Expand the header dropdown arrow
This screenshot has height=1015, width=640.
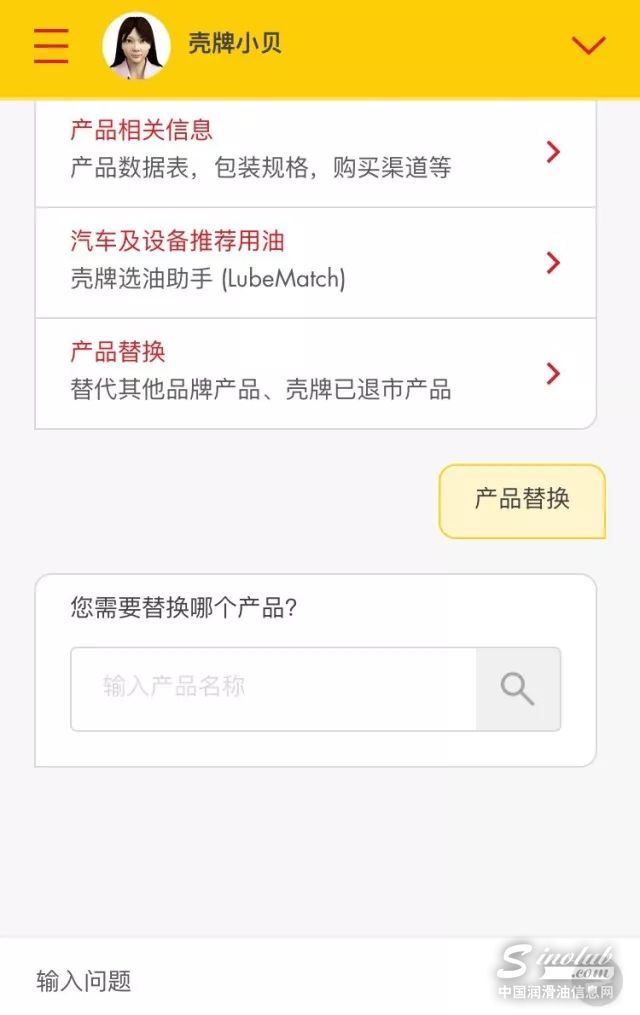point(588,45)
